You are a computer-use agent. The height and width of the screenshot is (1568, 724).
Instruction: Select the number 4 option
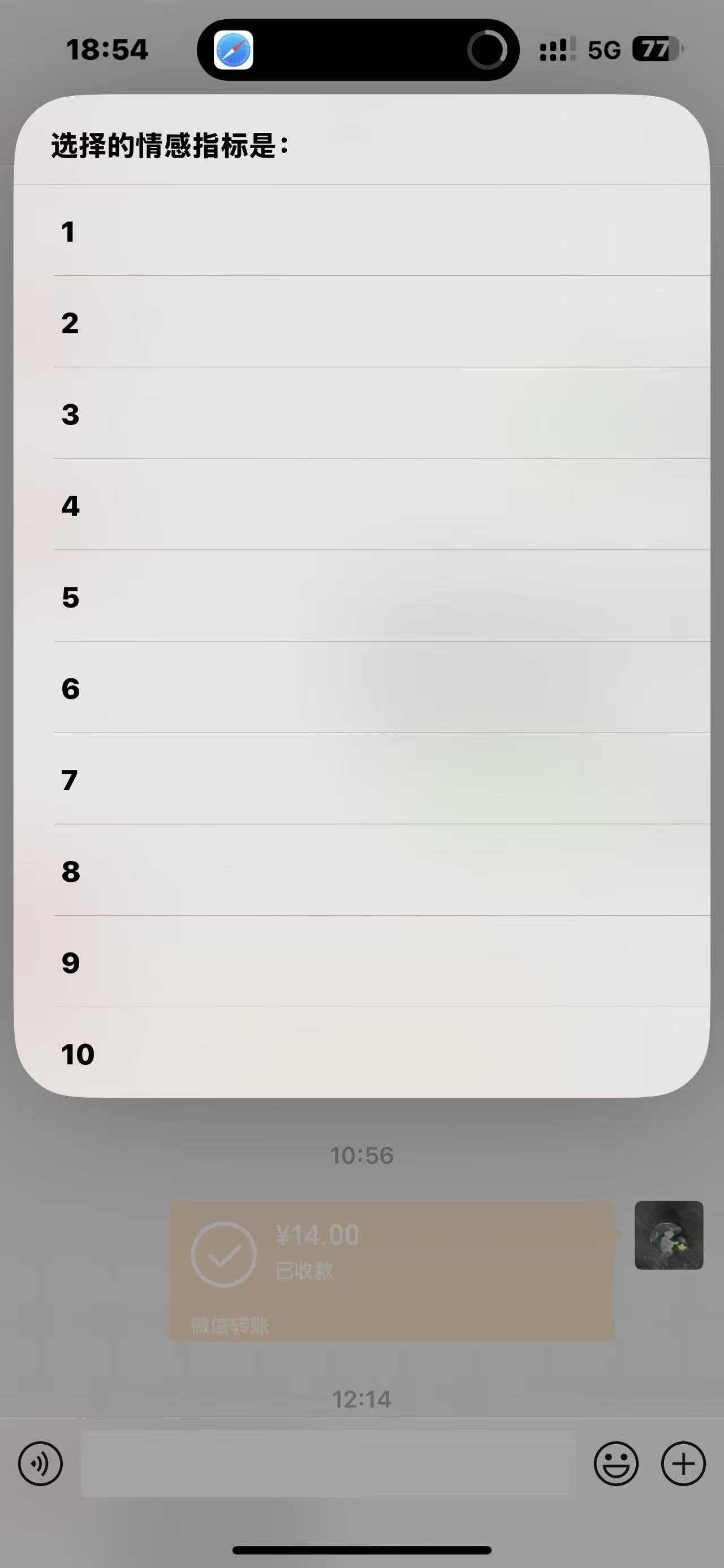[x=361, y=505]
